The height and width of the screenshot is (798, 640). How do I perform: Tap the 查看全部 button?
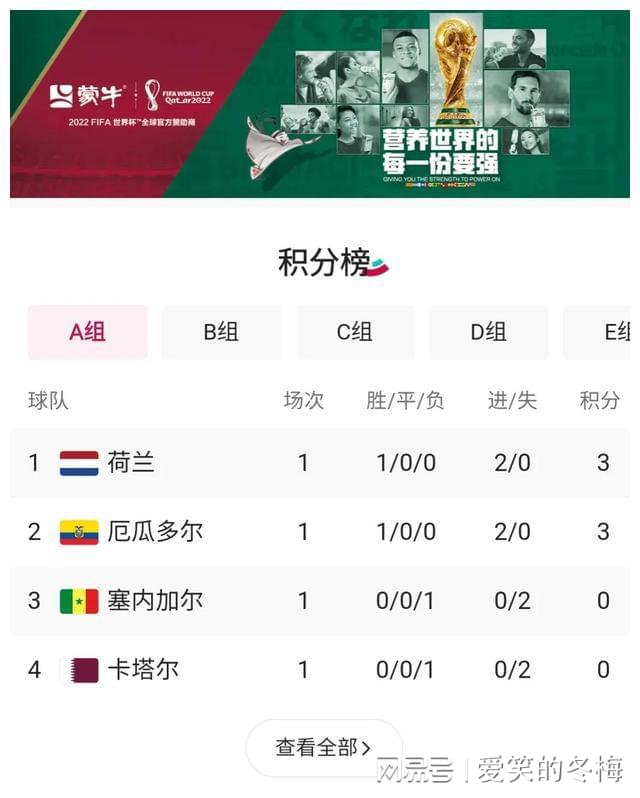point(323,747)
